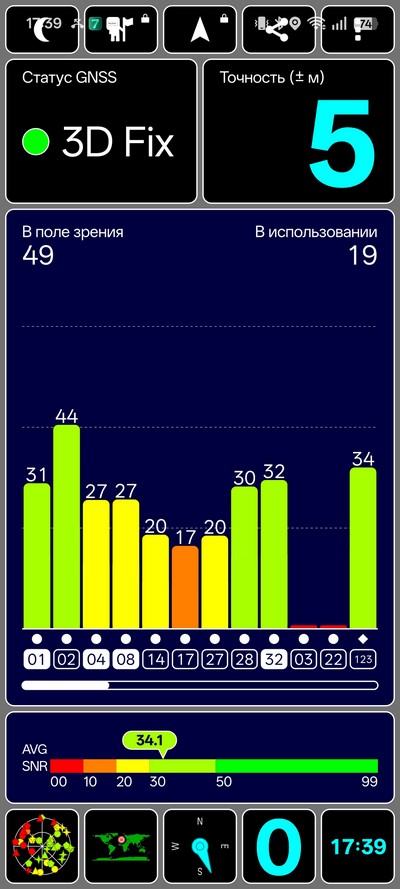This screenshot has height=889, width=400.
Task: Share the current location
Action: click(279, 29)
